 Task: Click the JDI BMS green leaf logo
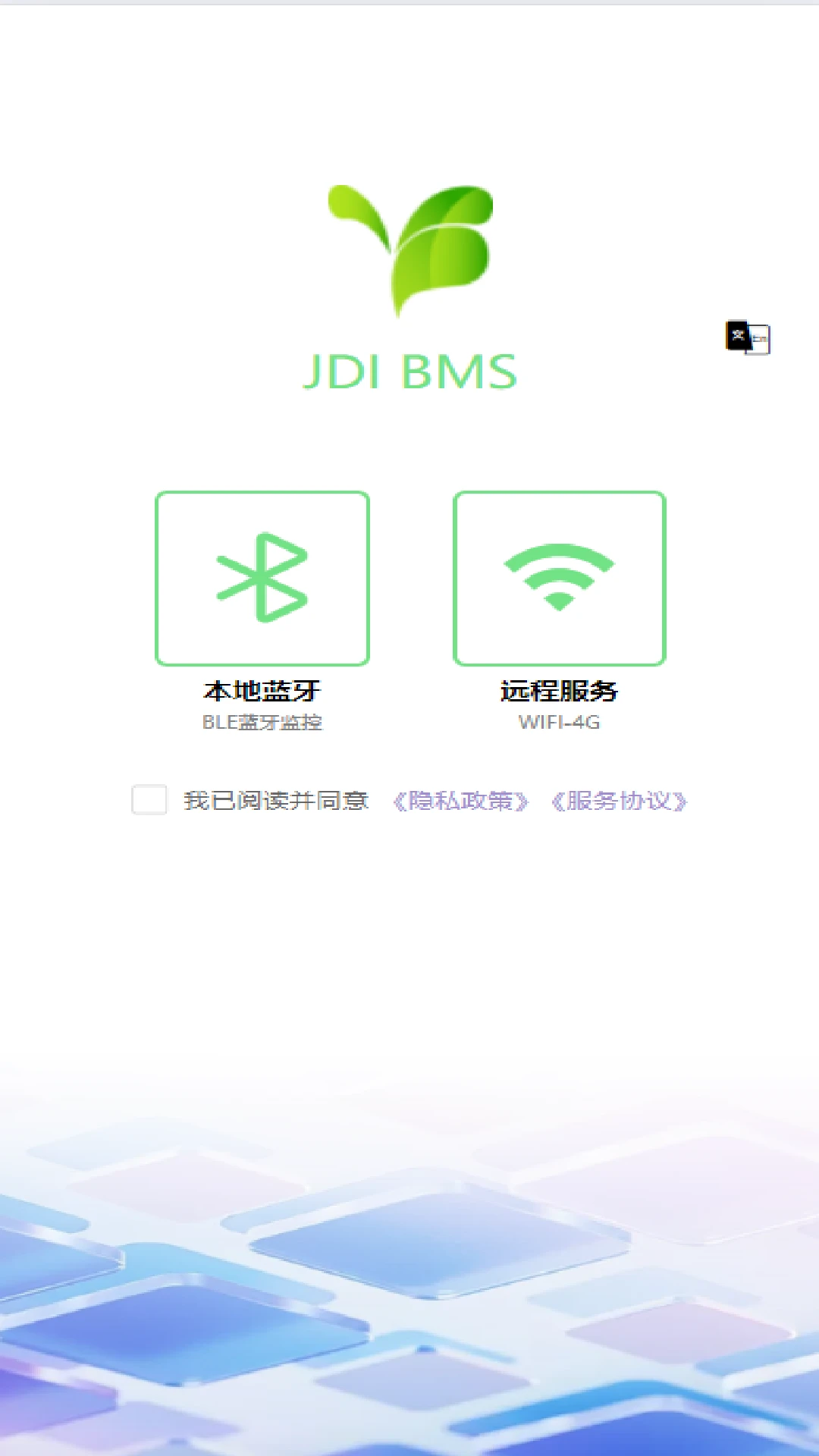pos(409,250)
